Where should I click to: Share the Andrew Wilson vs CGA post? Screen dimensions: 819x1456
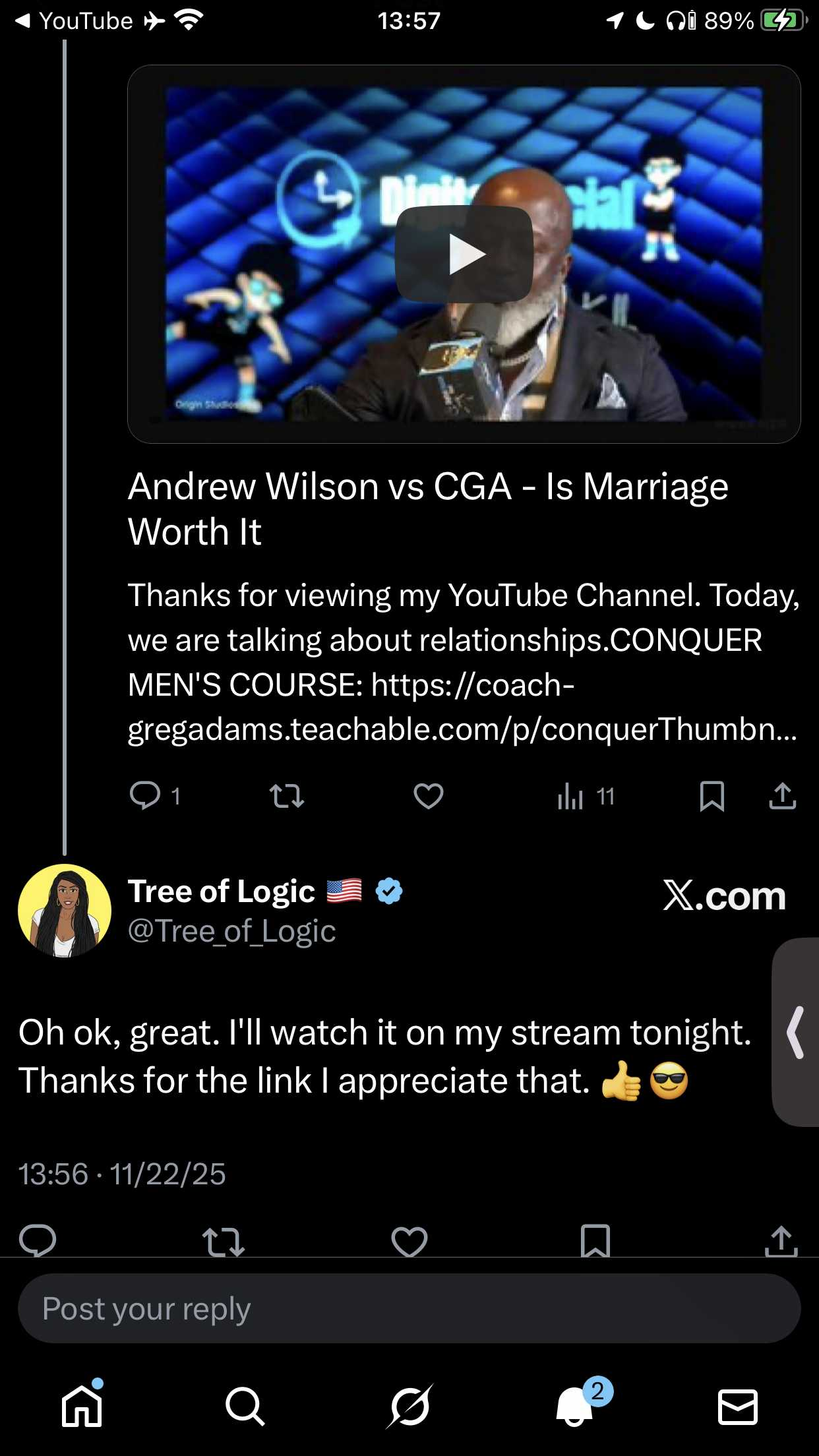(x=782, y=796)
